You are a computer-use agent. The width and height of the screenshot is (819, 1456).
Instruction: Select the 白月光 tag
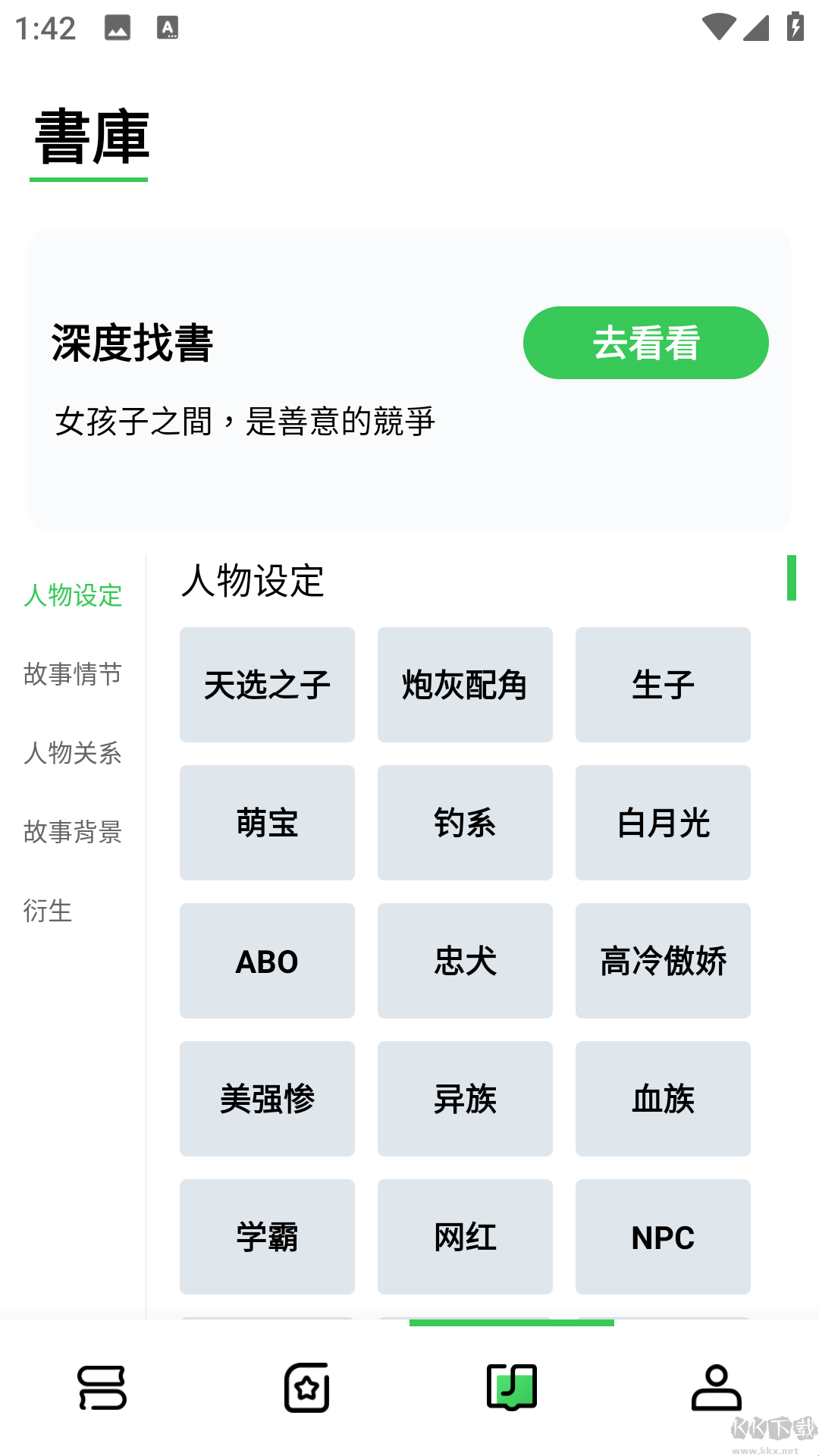point(662,822)
